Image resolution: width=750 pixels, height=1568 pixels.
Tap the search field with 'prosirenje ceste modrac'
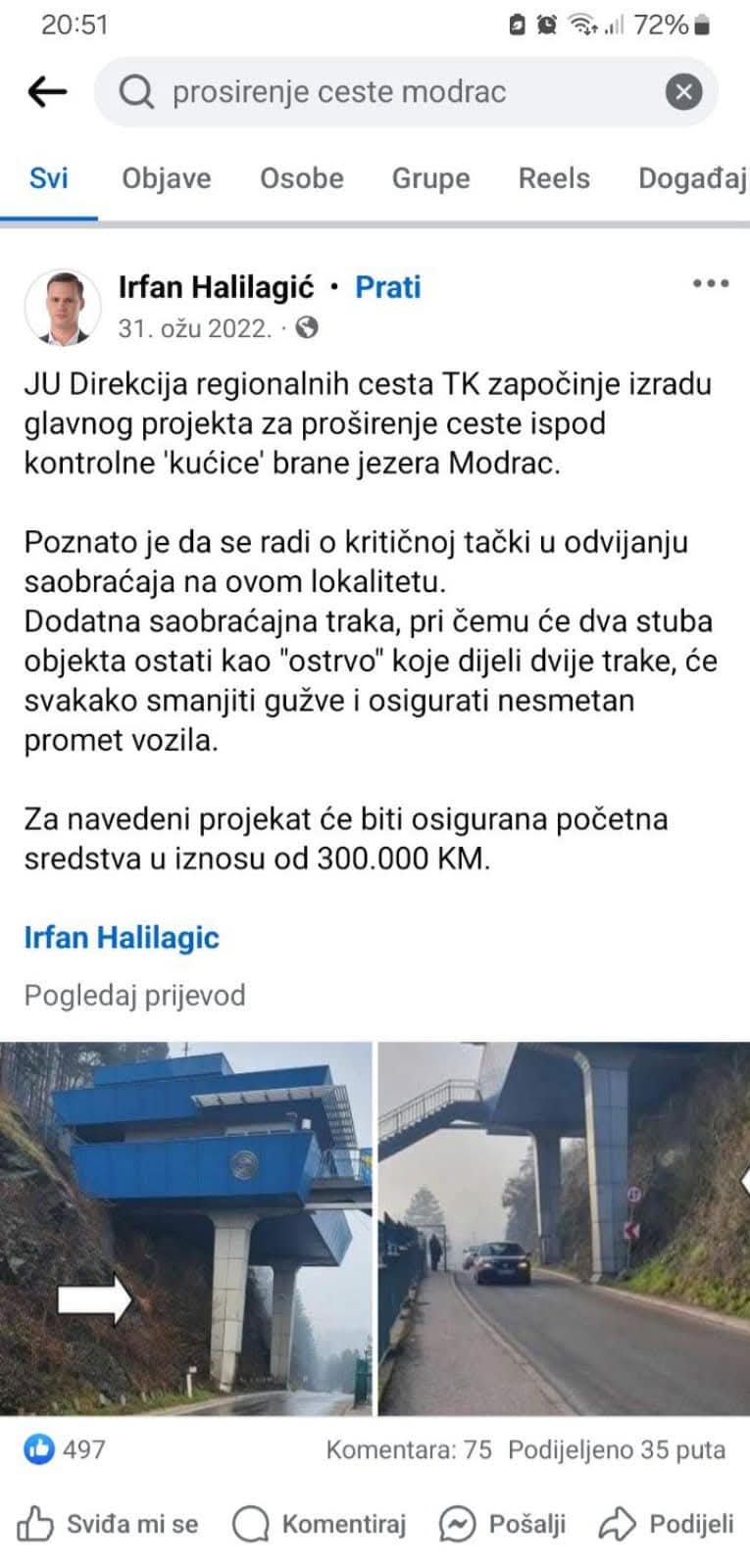(x=392, y=92)
